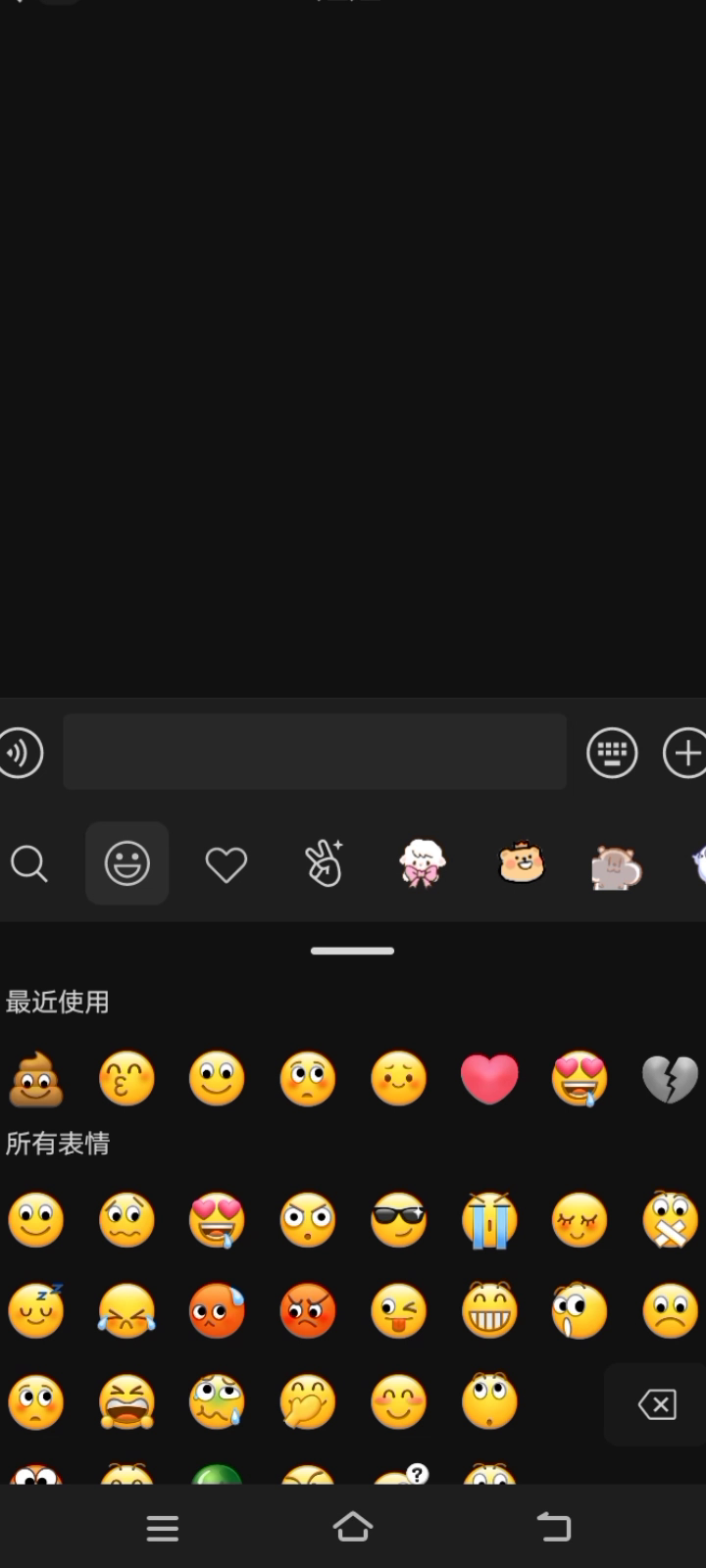Insert the angry red face emoji
706x1568 pixels.
[x=308, y=1310]
